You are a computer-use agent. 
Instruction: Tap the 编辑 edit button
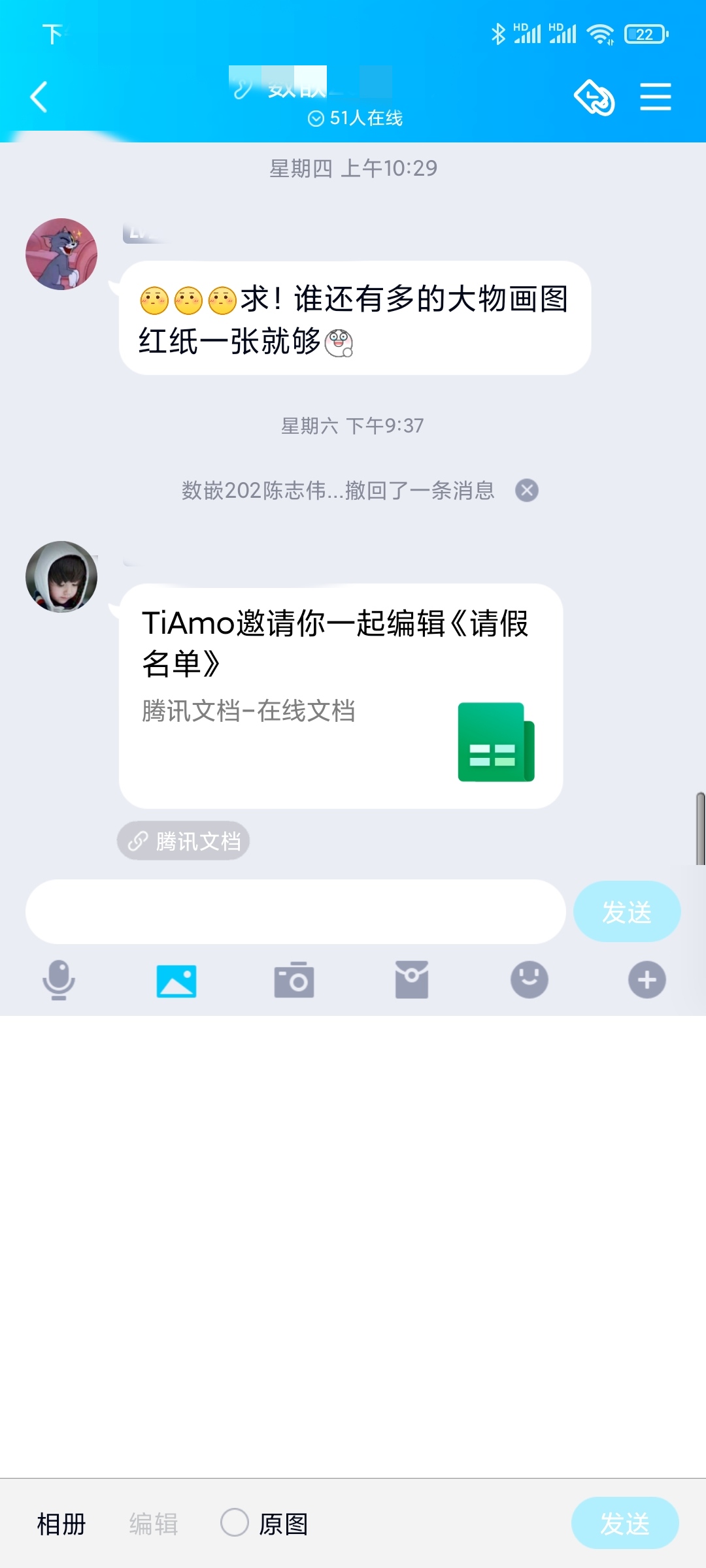point(154,1524)
